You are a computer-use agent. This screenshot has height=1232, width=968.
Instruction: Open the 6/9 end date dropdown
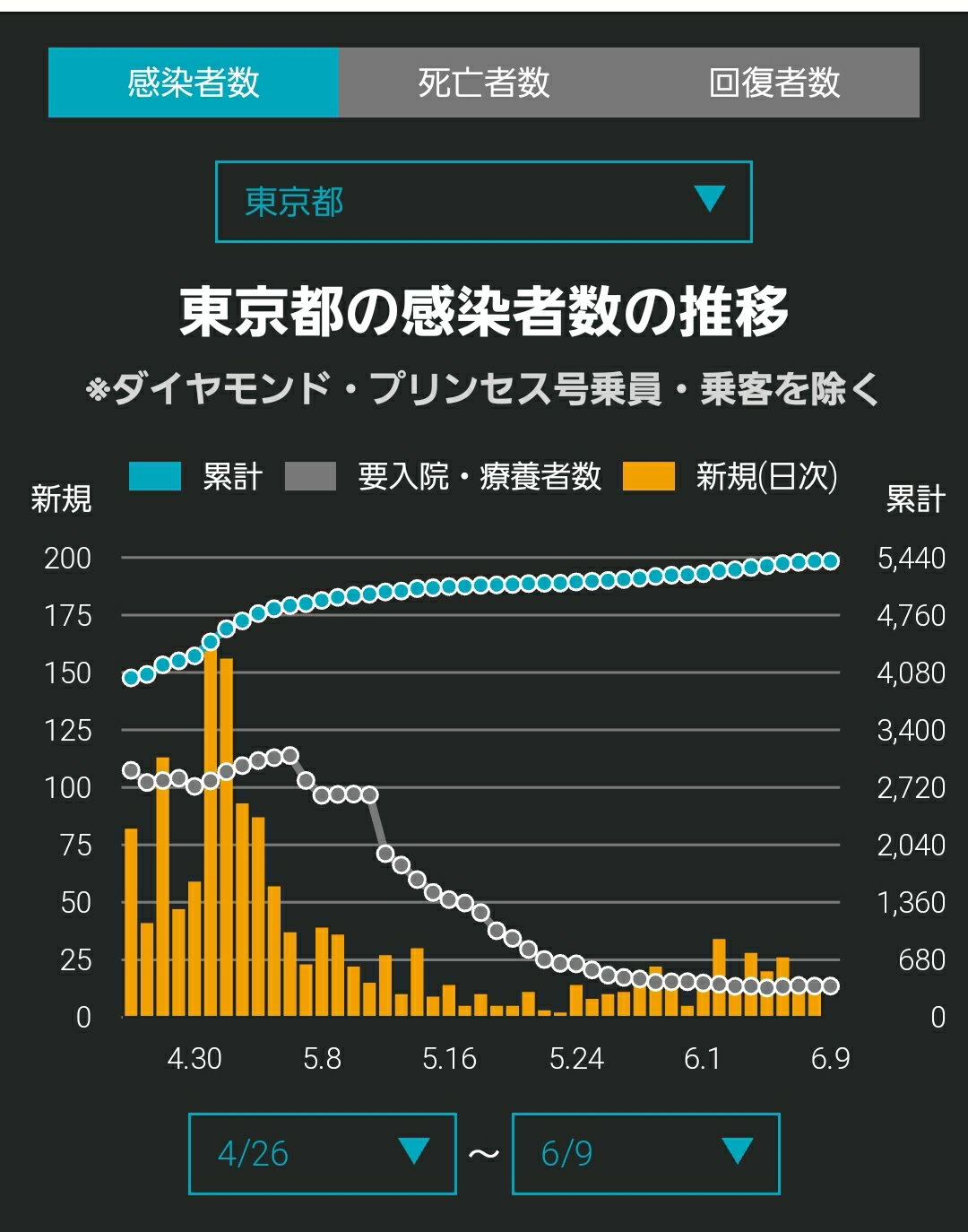[x=645, y=1153]
